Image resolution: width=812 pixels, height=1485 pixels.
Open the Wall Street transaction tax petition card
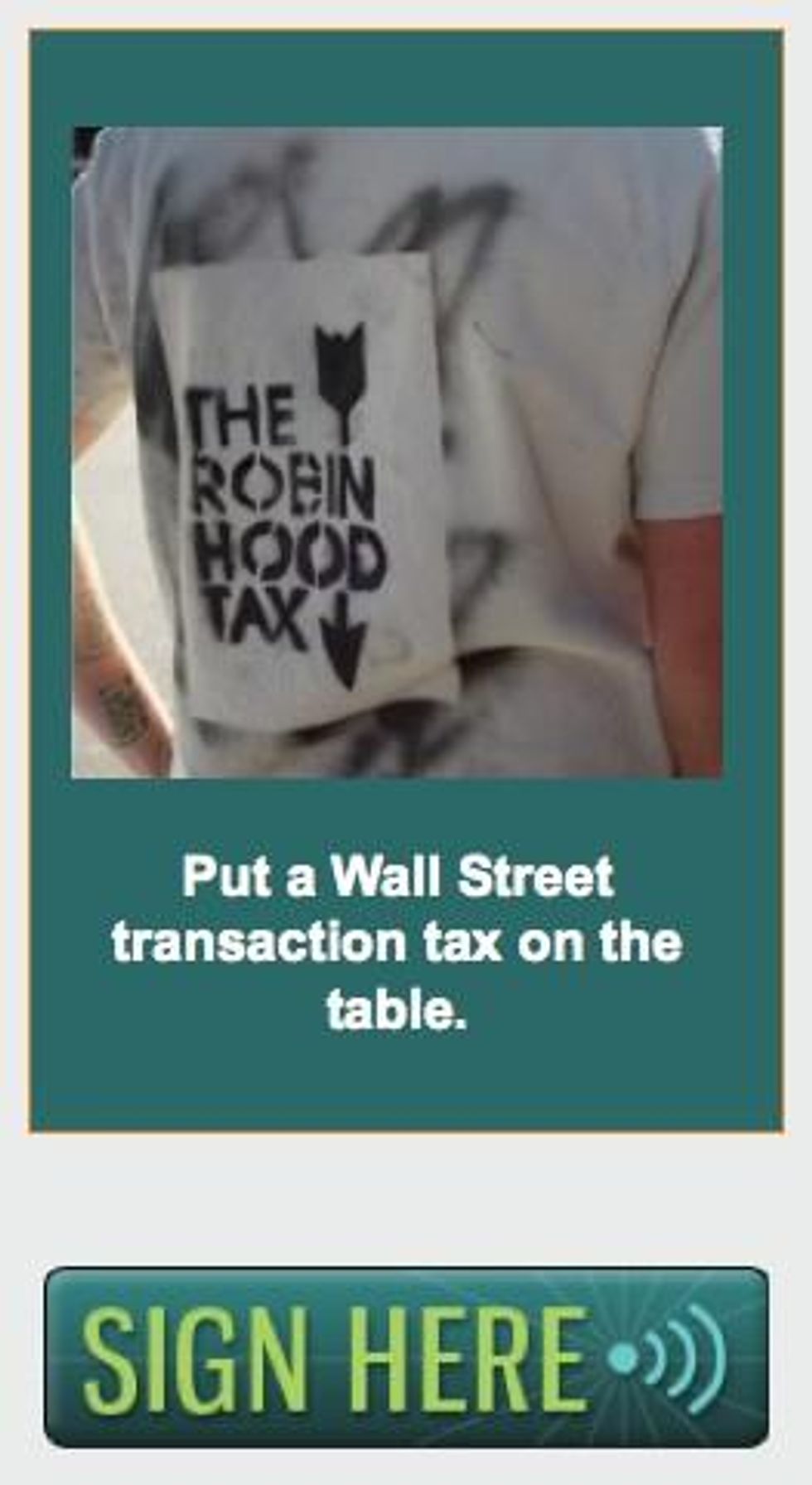click(406, 580)
